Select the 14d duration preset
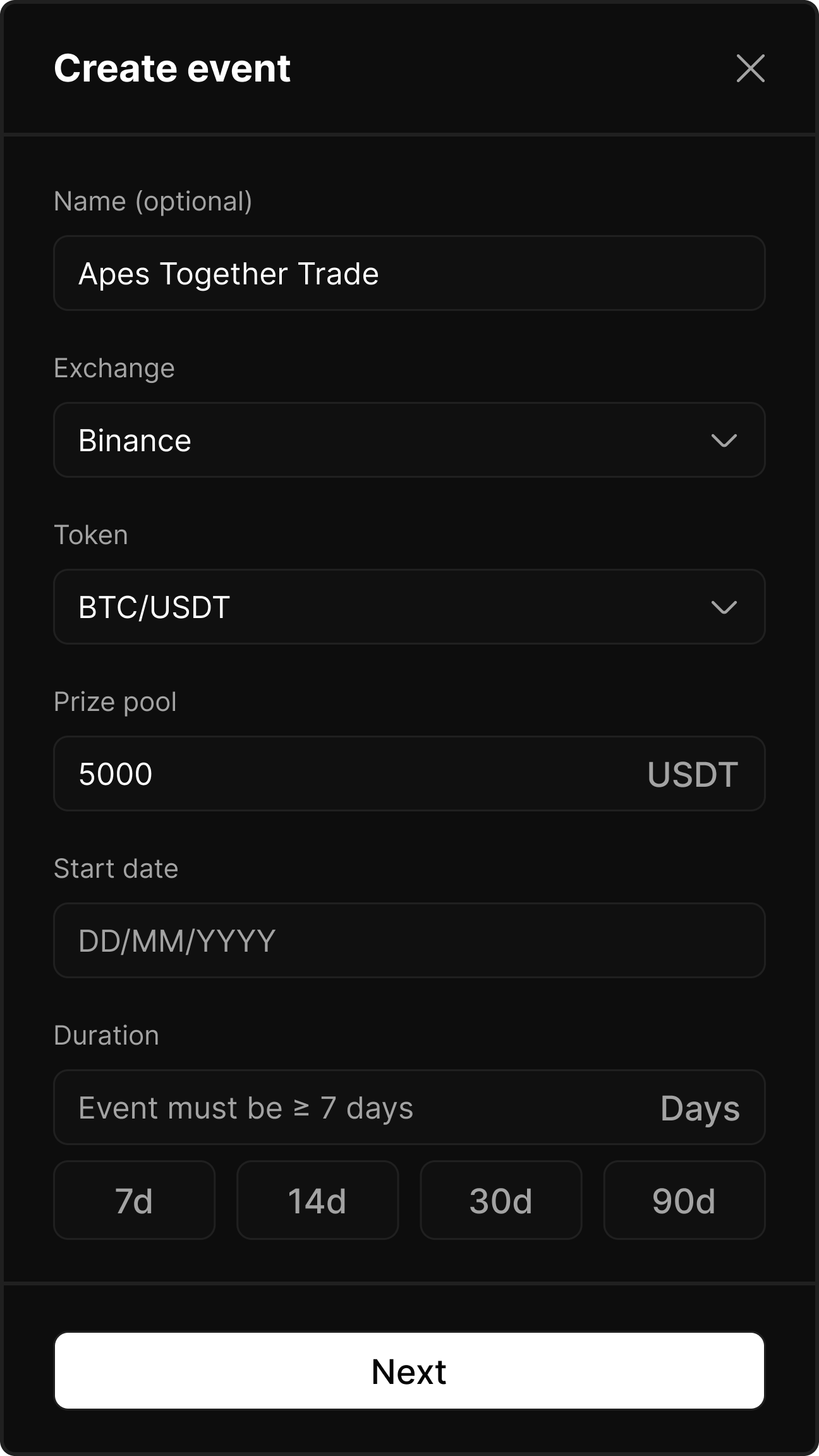Viewport: 819px width, 1456px height. point(317,1200)
